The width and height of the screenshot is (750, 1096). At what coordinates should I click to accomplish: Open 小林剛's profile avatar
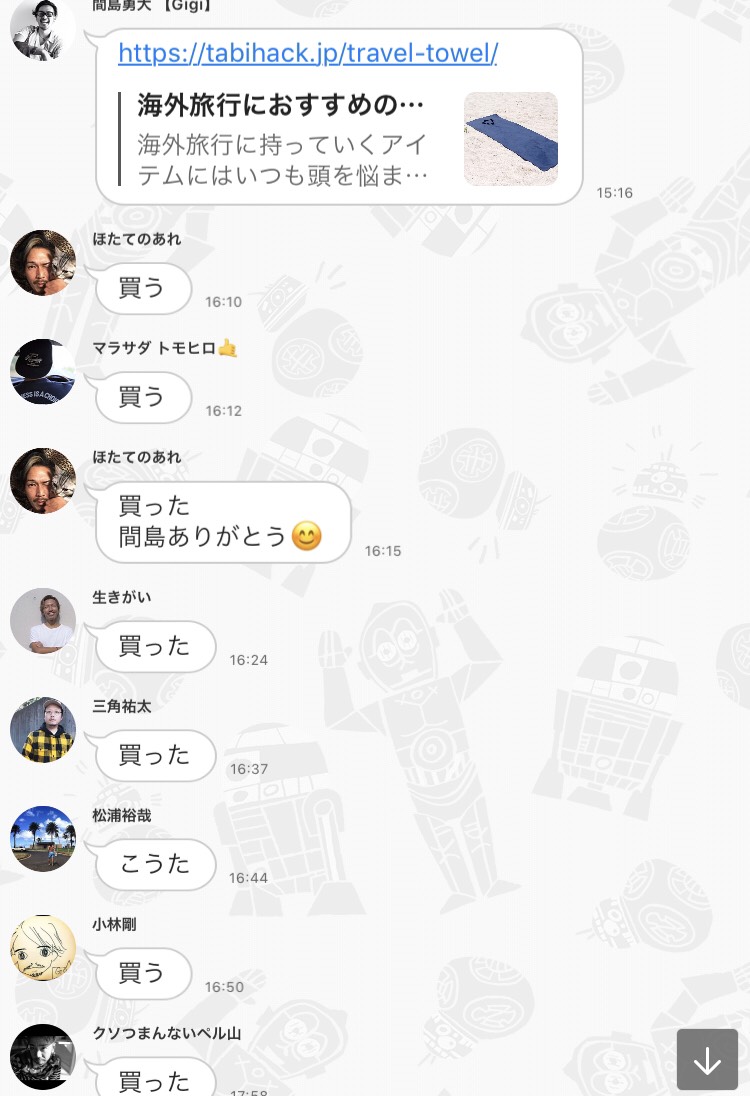point(42,948)
